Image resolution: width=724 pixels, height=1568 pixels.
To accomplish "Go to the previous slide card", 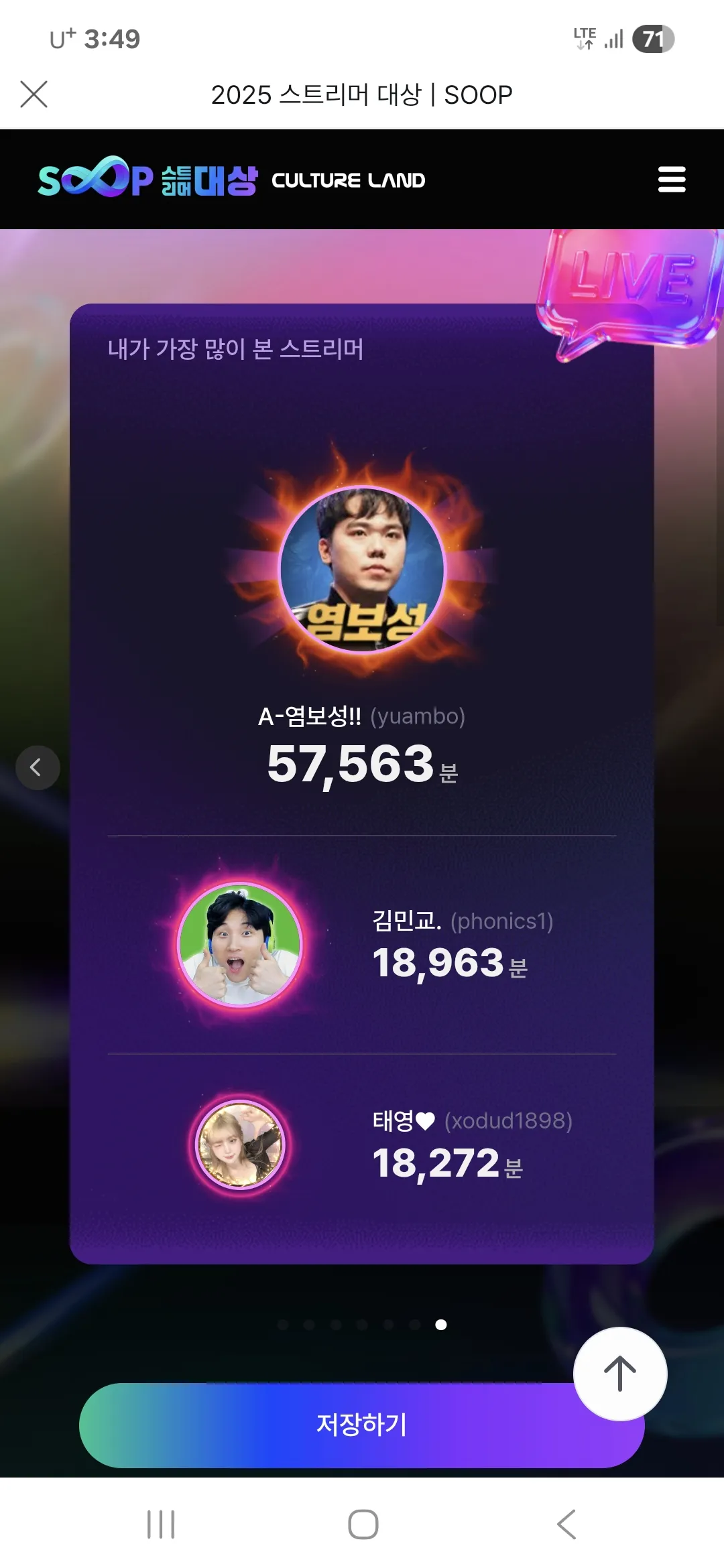I will coord(38,767).
